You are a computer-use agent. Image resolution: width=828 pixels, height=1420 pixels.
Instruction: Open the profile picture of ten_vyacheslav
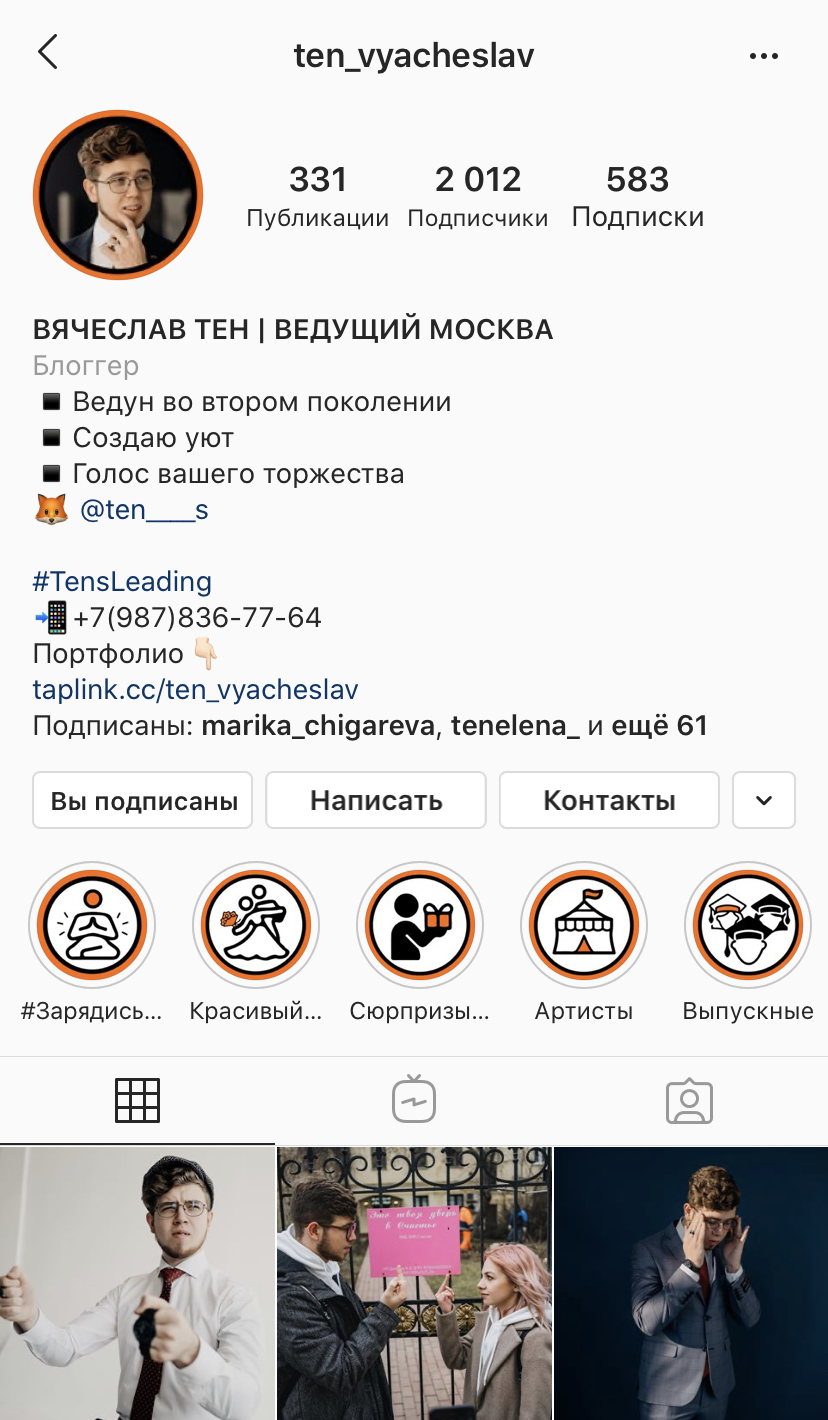tap(118, 195)
